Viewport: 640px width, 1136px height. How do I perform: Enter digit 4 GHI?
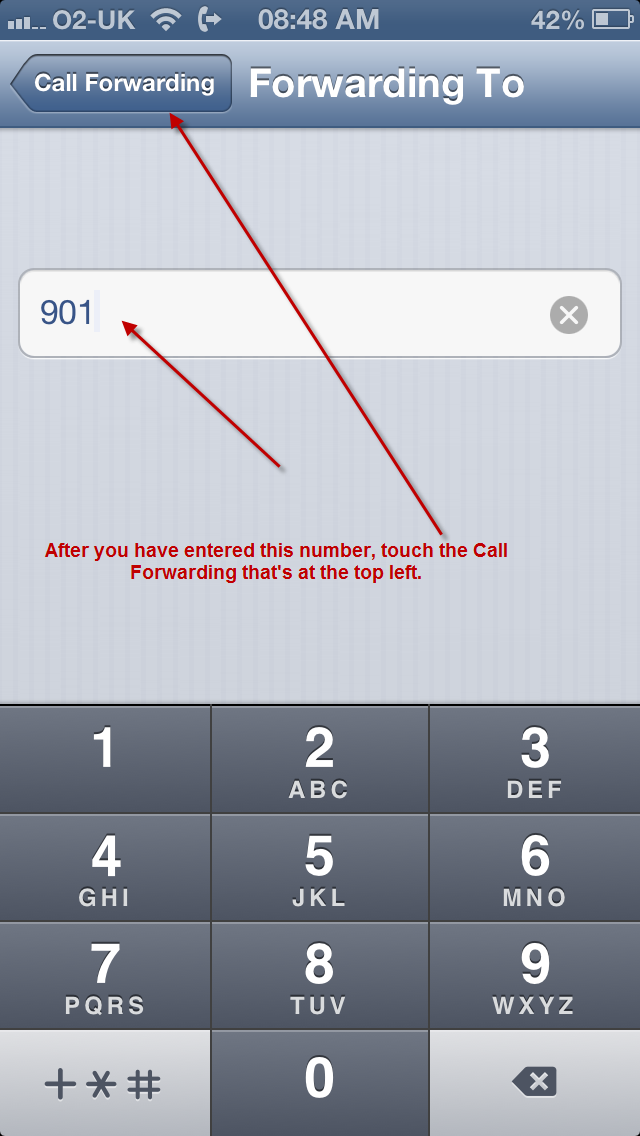click(x=105, y=867)
